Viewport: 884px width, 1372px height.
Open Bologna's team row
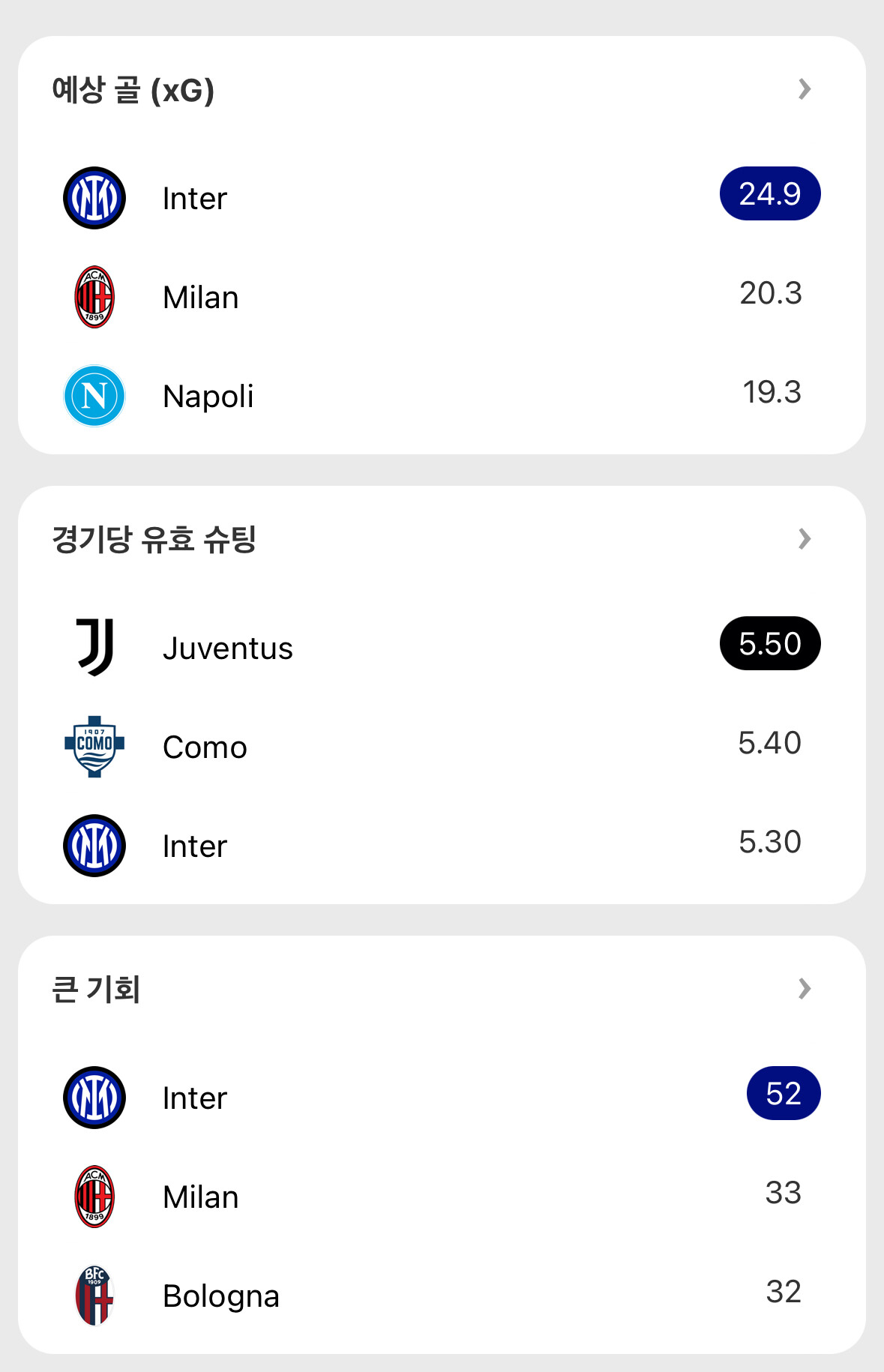point(221,1296)
